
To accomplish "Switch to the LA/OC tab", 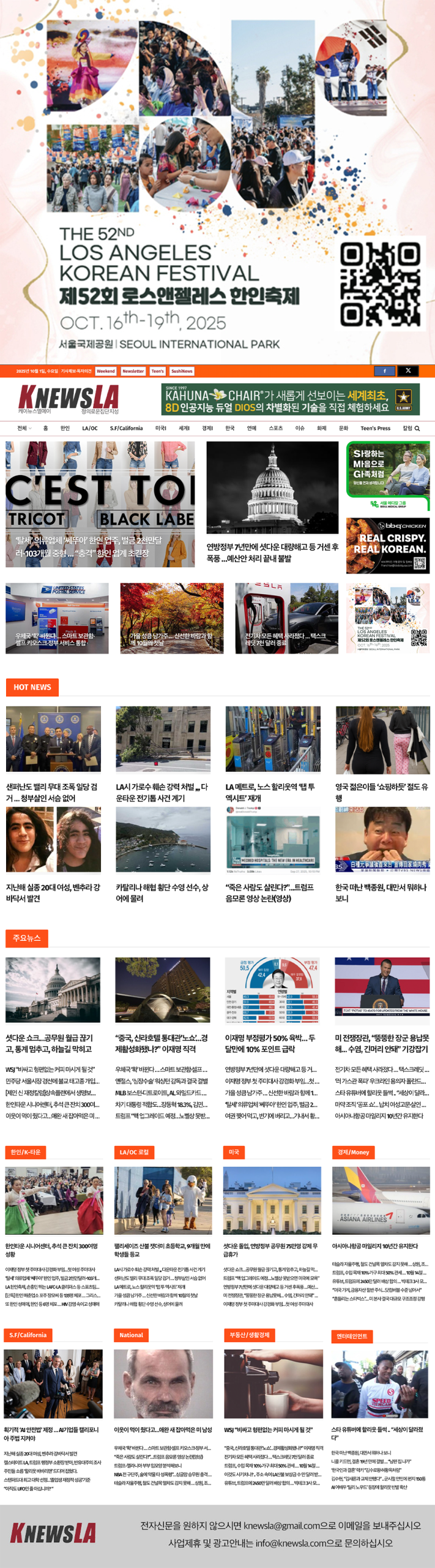I will [x=90, y=428].
